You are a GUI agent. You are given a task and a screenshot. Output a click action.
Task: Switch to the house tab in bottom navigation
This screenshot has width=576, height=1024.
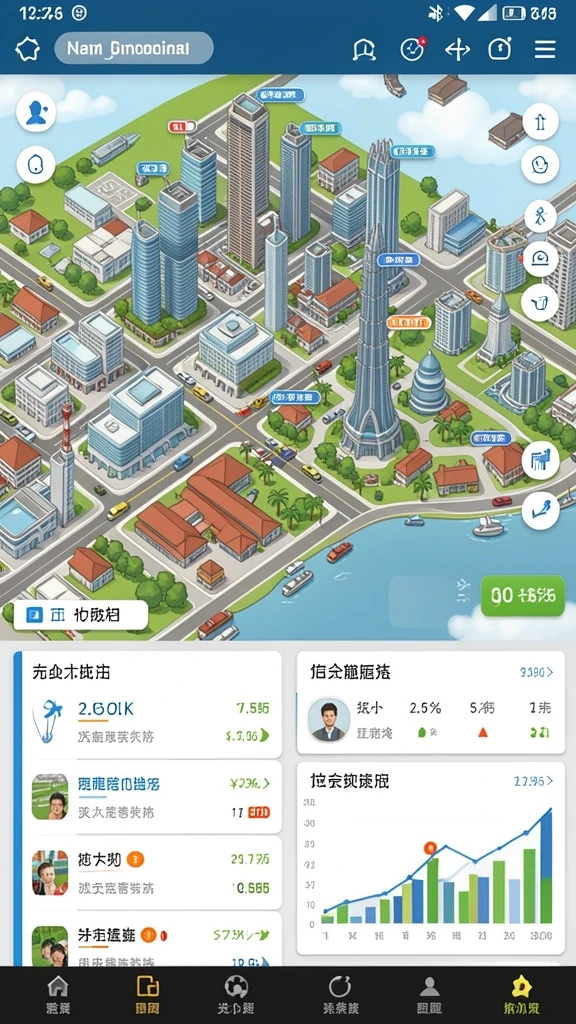click(58, 995)
